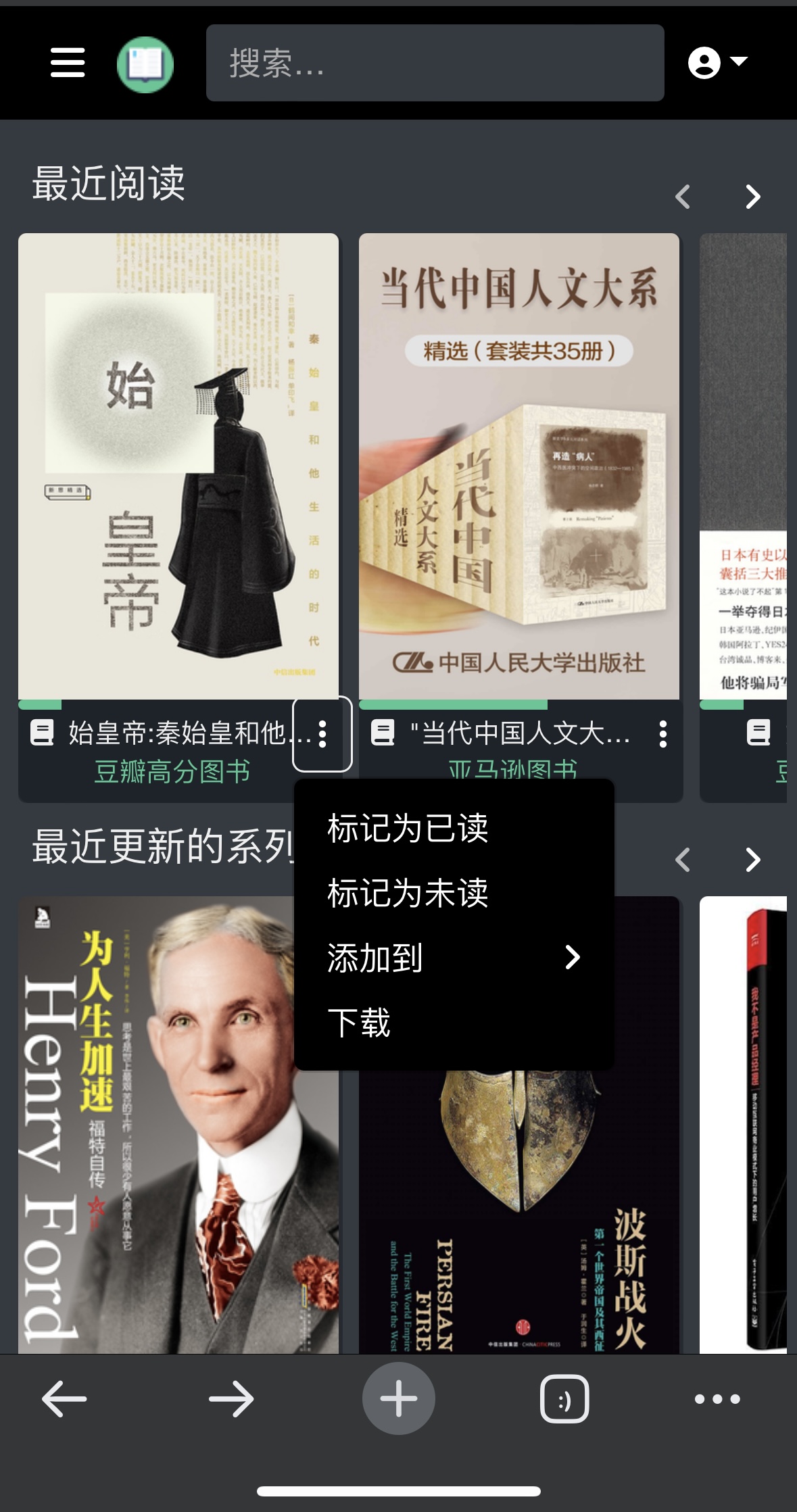Close options menu for 始皇帝 book
Image resolution: width=797 pixels, height=1512 pixels.
(x=322, y=734)
